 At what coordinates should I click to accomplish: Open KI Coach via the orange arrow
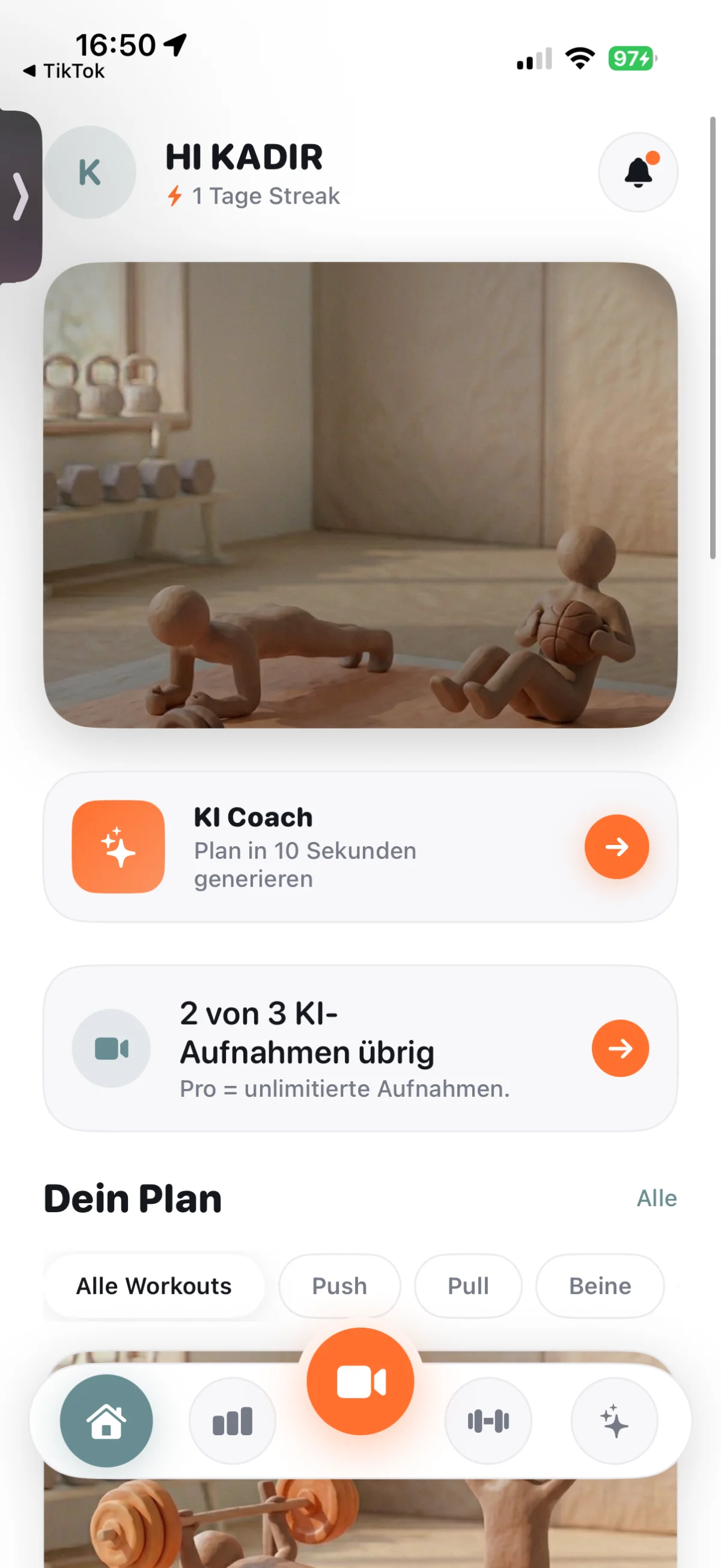pos(618,847)
